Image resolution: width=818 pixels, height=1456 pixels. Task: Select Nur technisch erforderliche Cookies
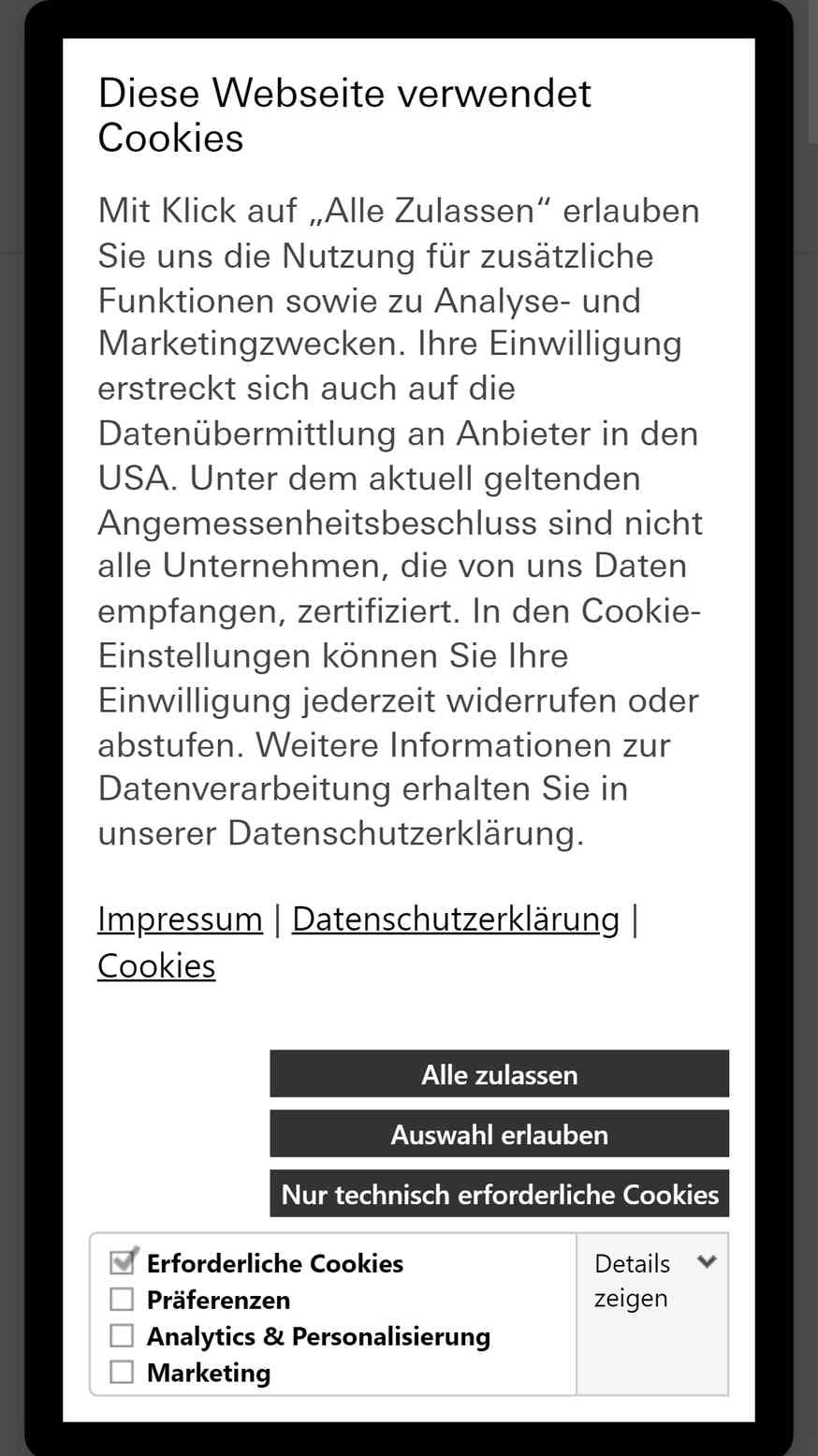click(499, 1193)
